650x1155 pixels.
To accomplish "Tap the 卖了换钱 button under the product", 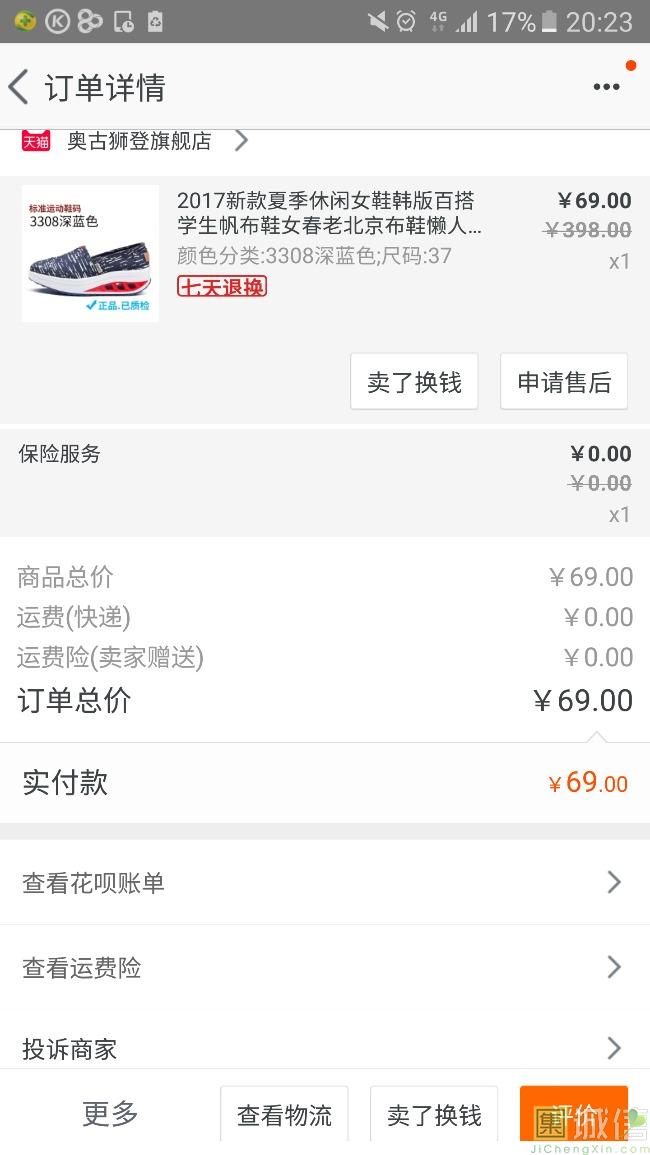I will point(414,381).
